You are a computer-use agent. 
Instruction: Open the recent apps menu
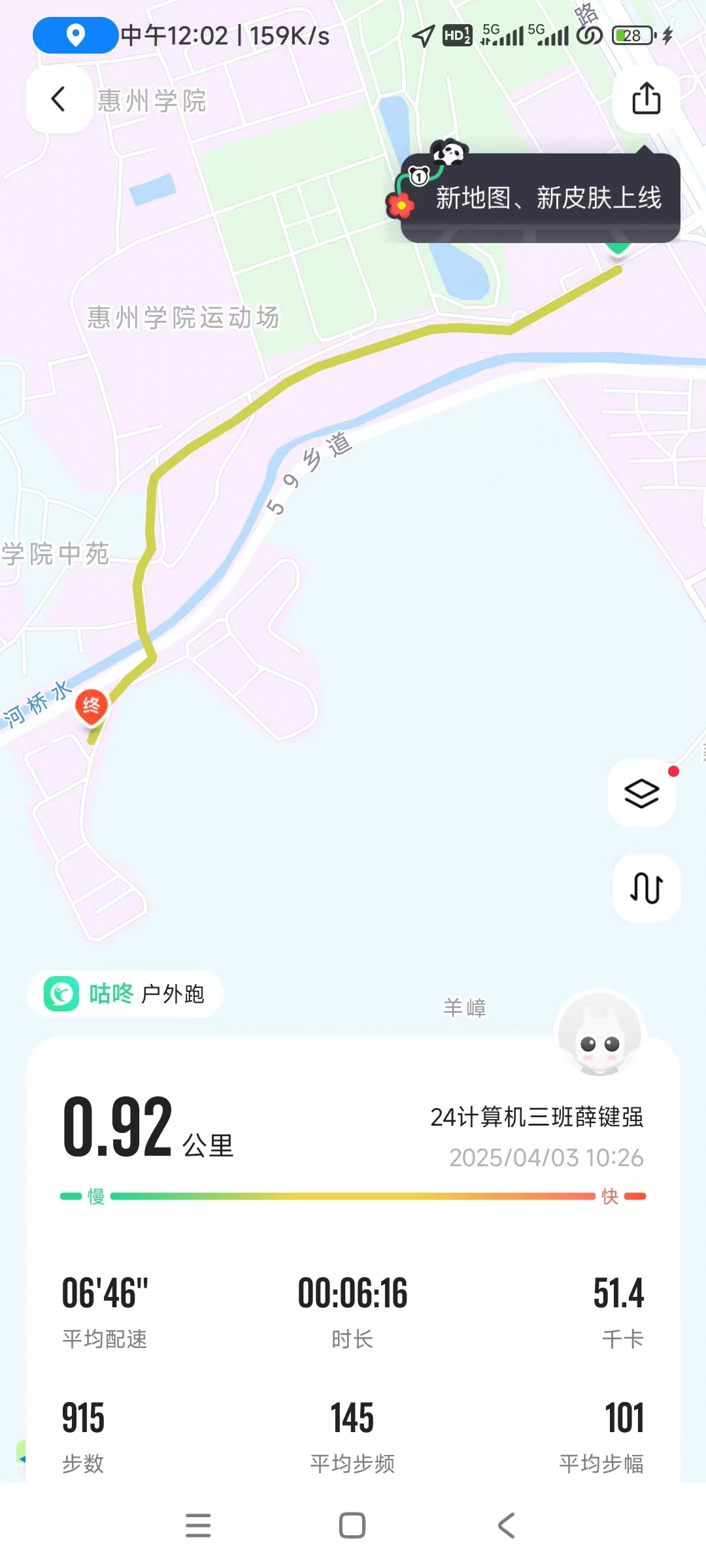[x=198, y=1526]
